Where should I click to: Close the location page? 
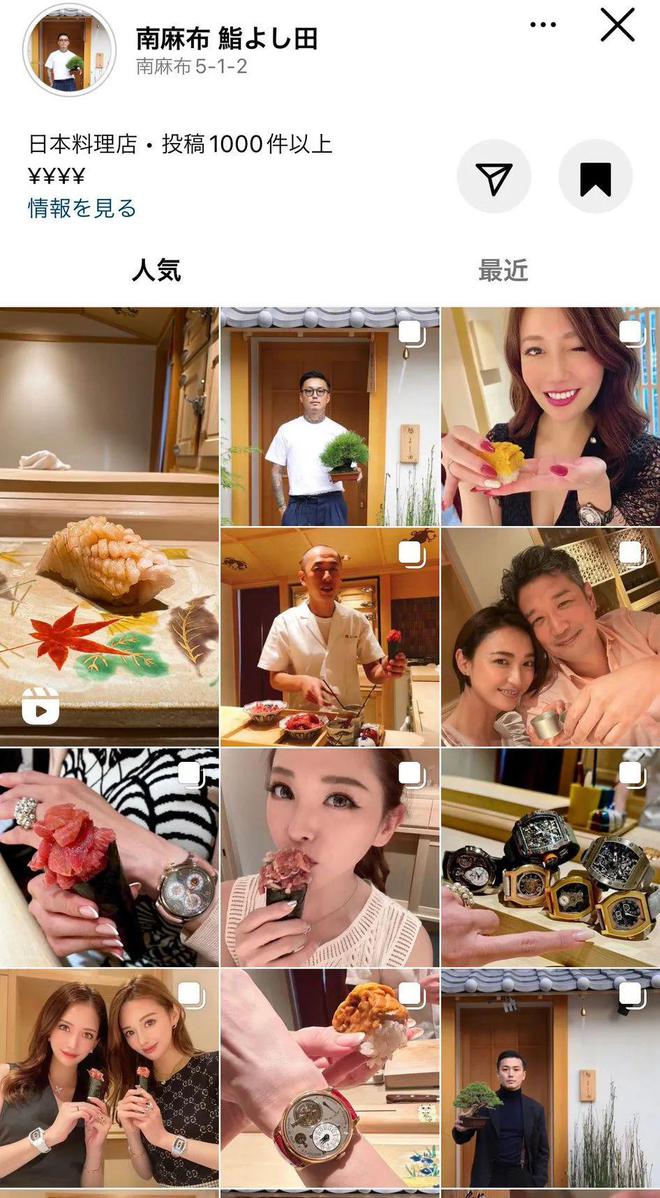coord(617,25)
